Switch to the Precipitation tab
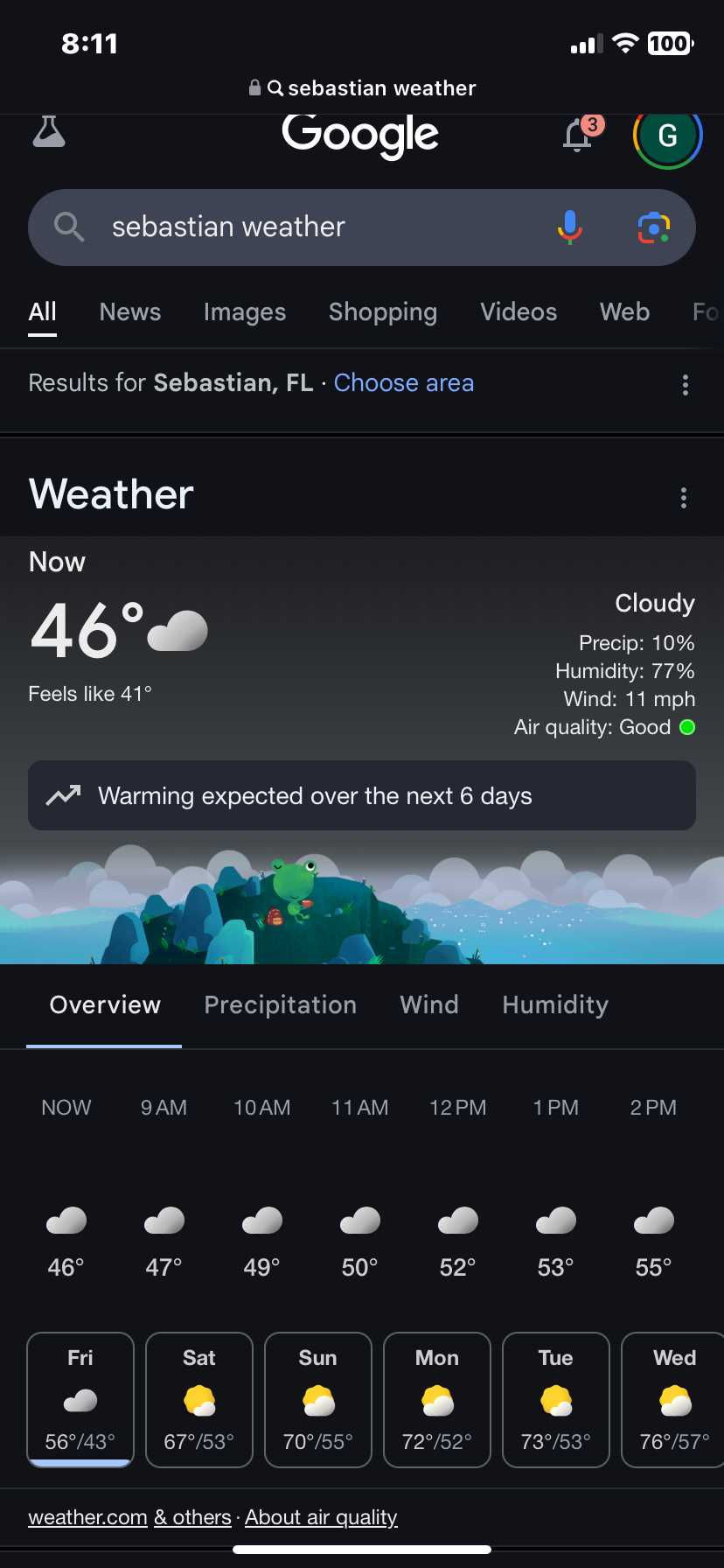The image size is (724, 1568). click(281, 1004)
